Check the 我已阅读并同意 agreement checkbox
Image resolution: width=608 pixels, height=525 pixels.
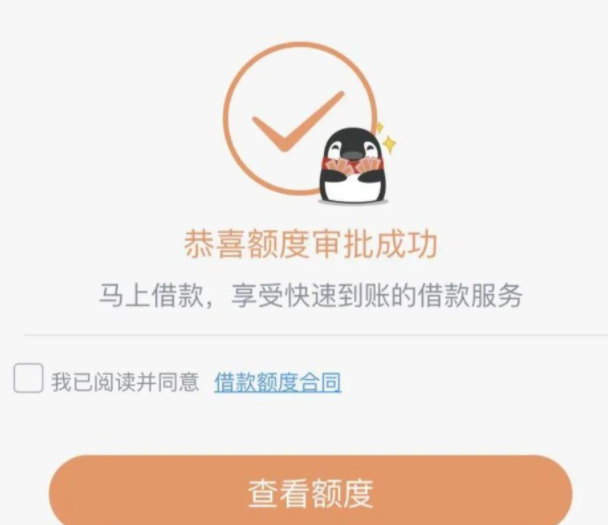click(x=28, y=379)
